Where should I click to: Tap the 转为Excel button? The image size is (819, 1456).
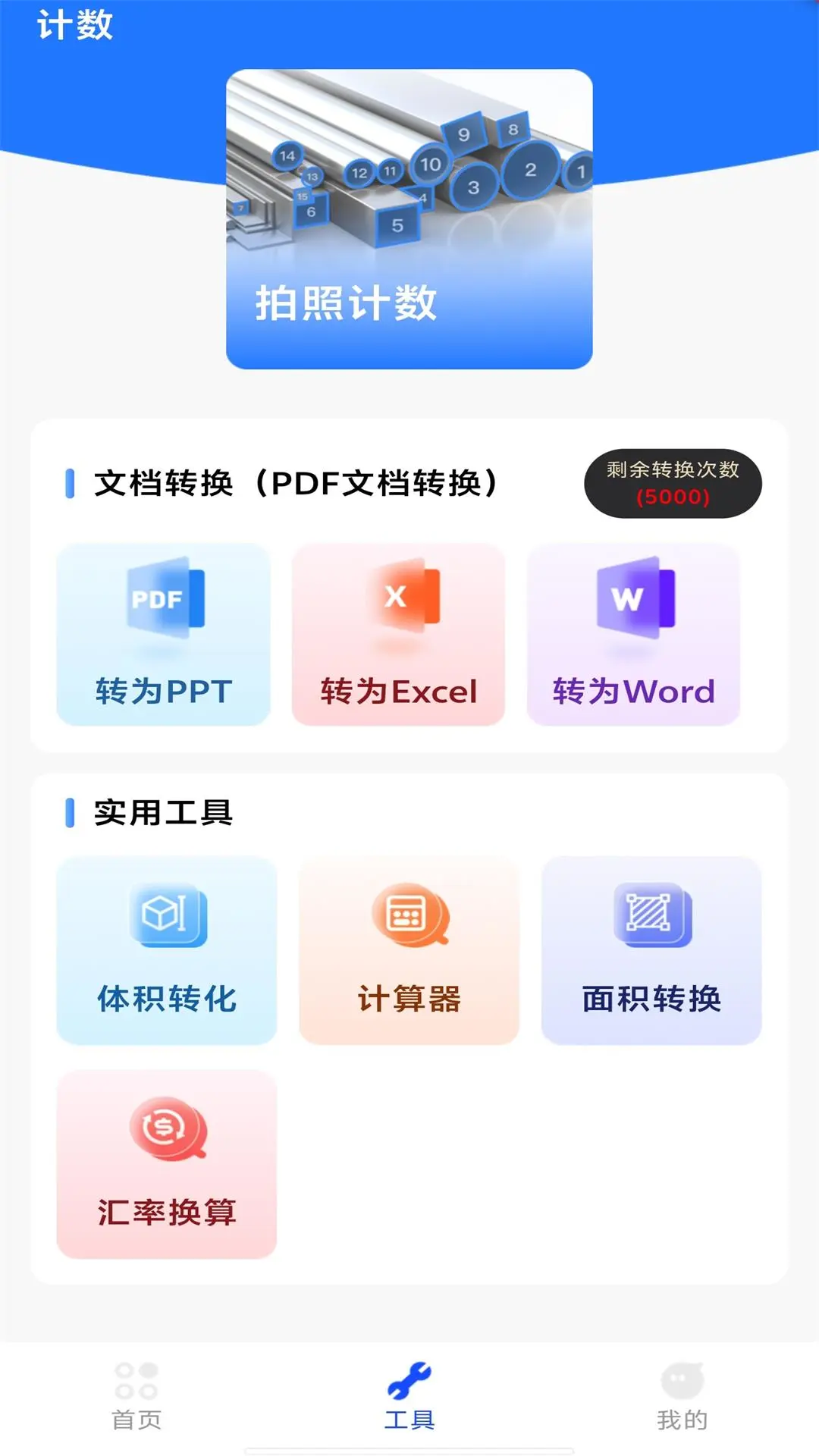coord(400,689)
